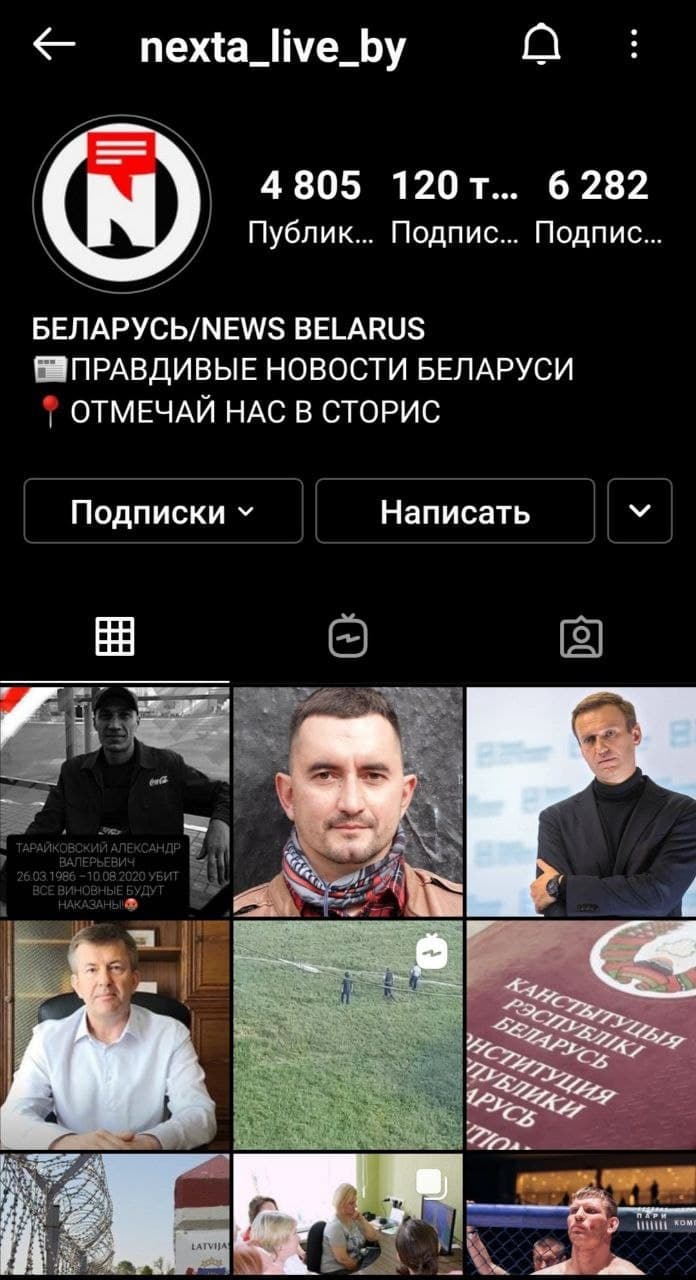Switch to the posts grid tab
Screen dimensions: 696x1280
[115, 636]
